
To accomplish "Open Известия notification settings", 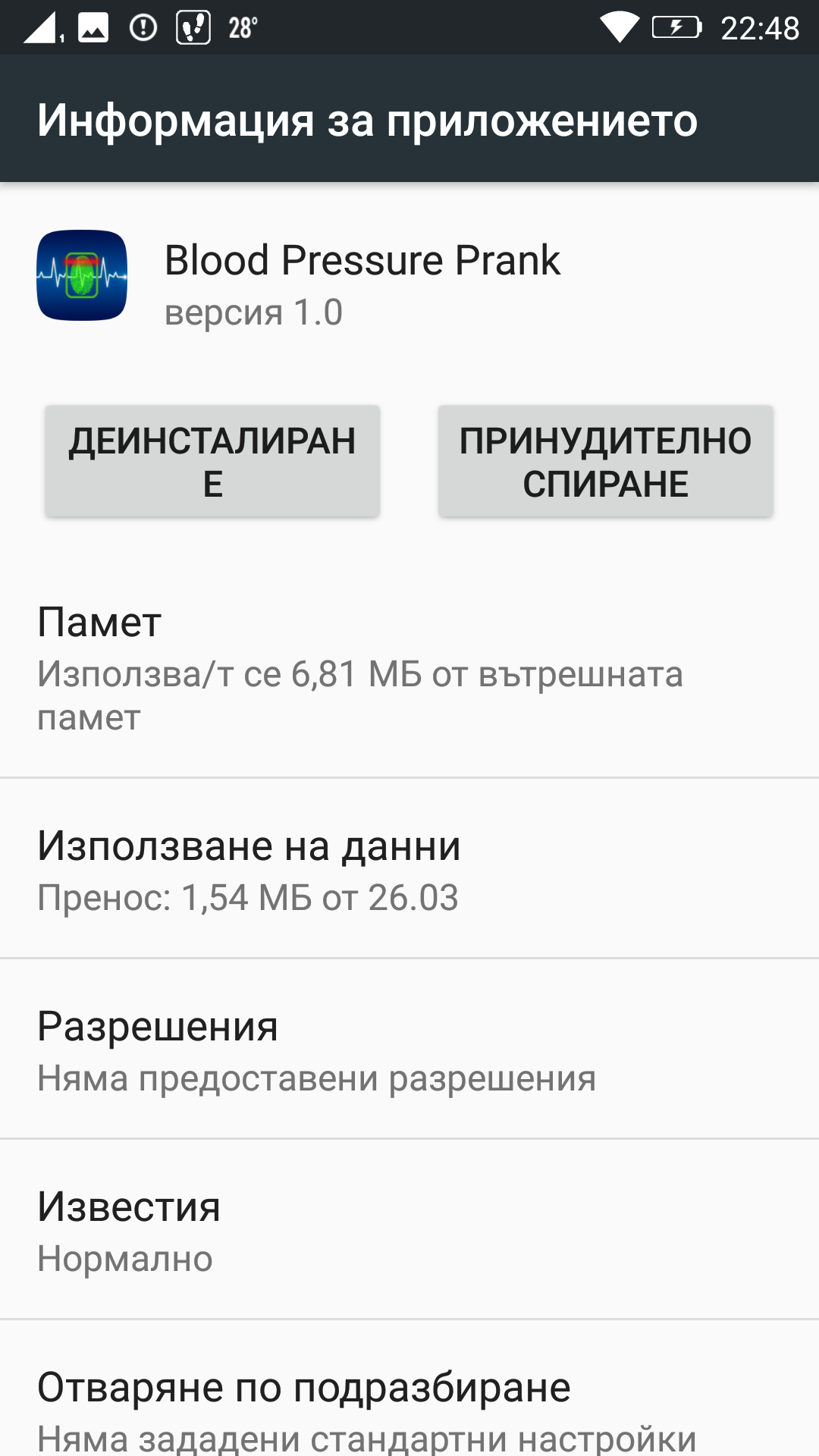I will [409, 1230].
